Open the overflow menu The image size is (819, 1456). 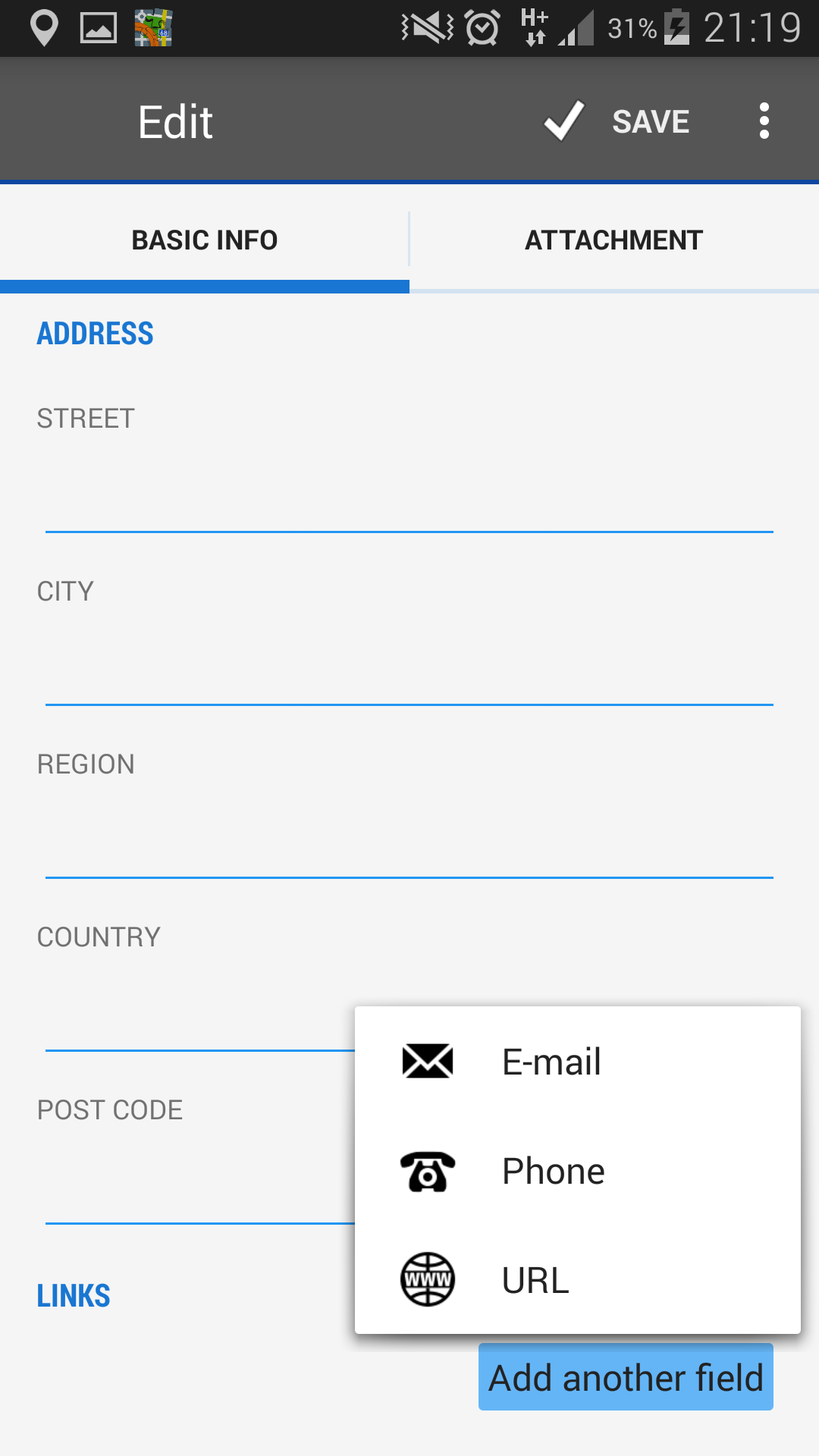(764, 121)
